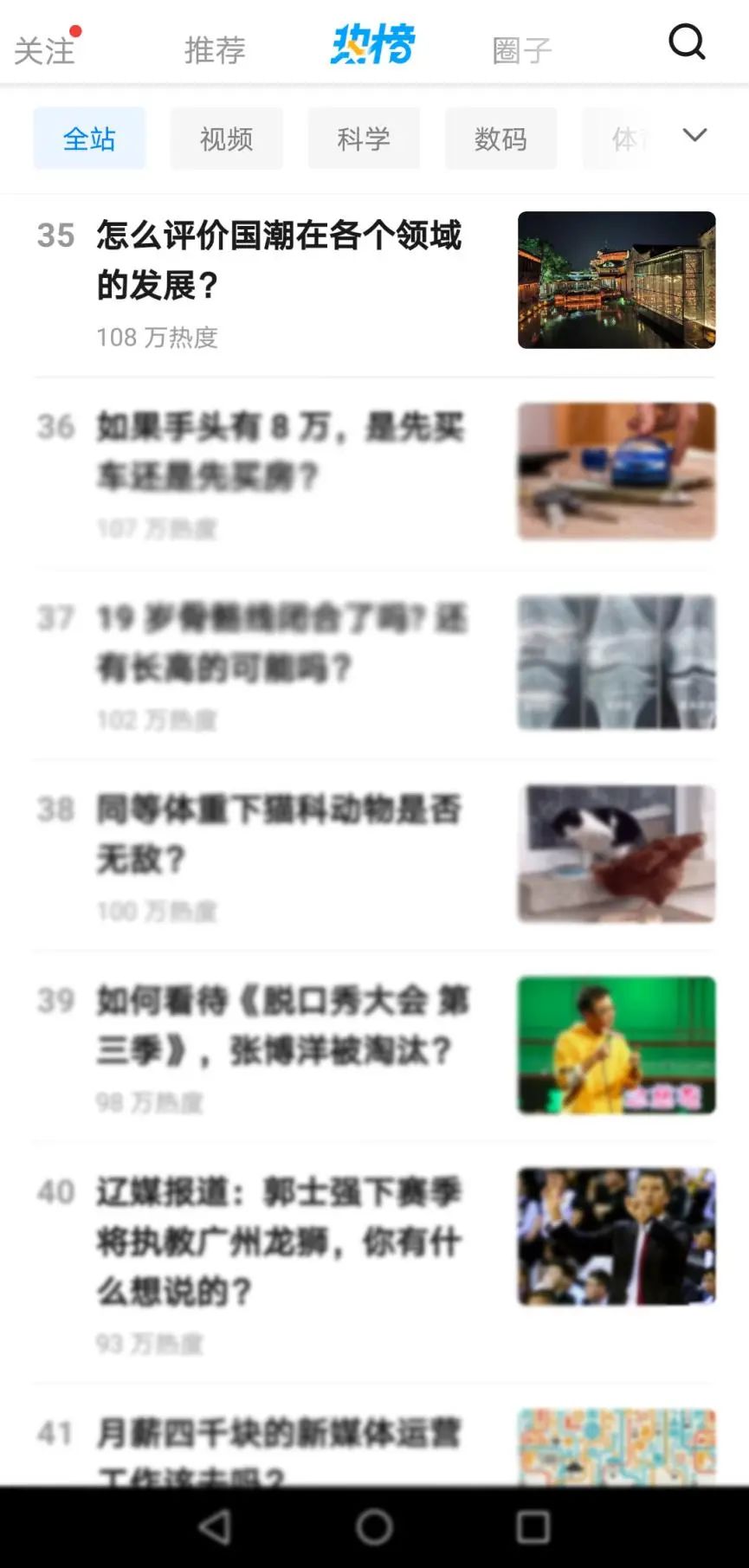
Task: Filter hot list by 视频
Action: click(x=226, y=139)
